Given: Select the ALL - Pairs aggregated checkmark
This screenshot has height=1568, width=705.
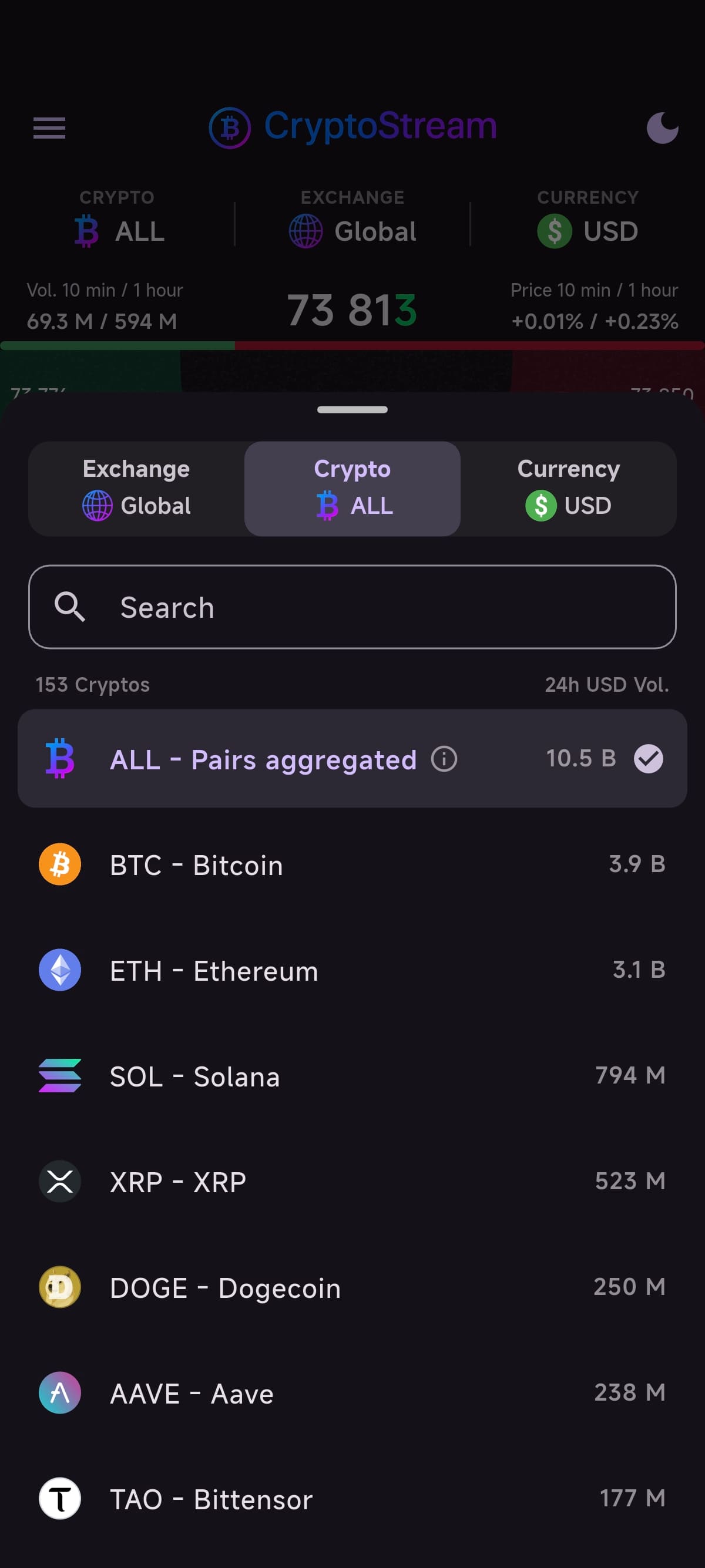Looking at the screenshot, I should [649, 758].
